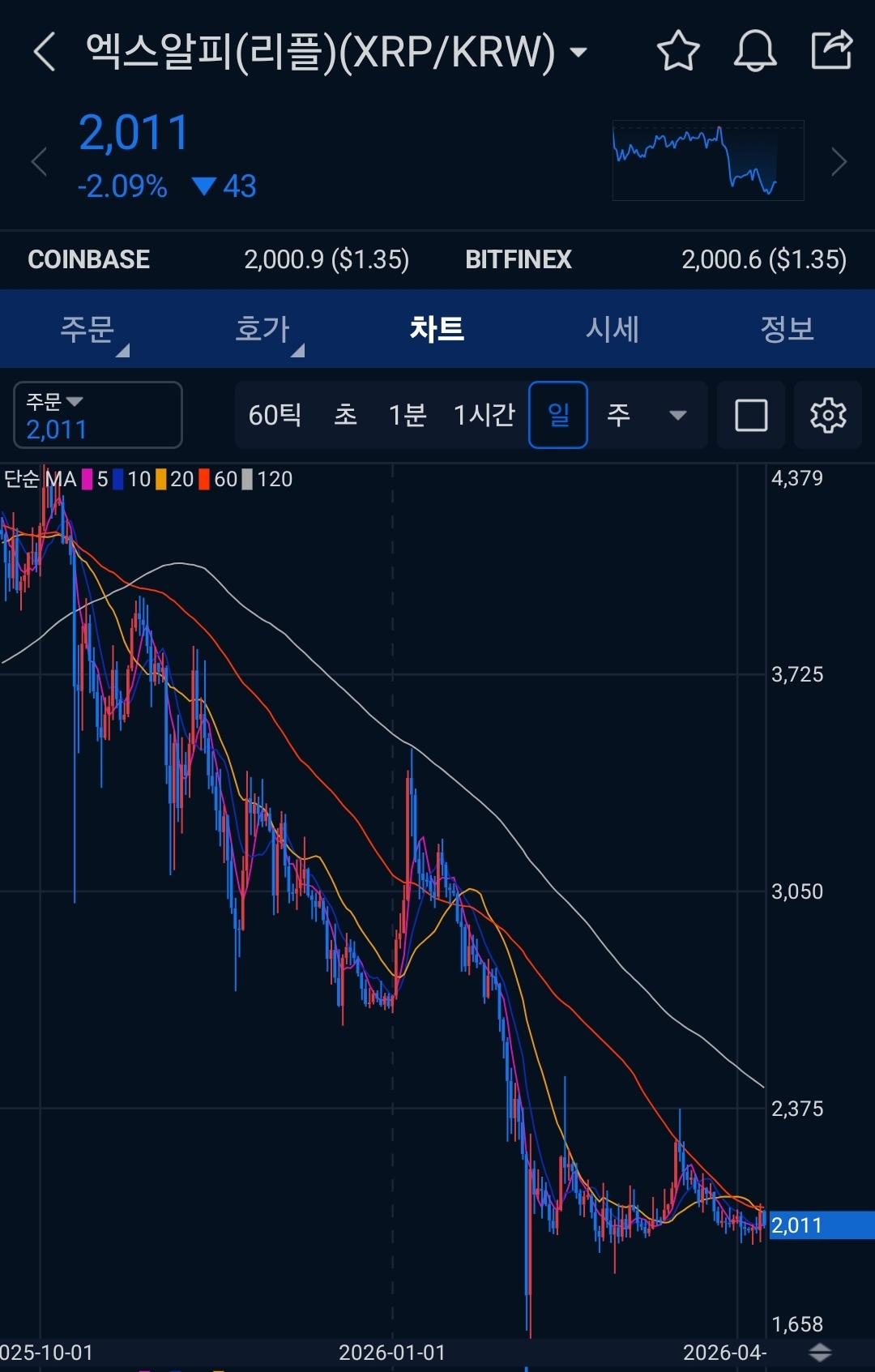Go back using the top-left arrow
Screen dimensions: 875x1372
(x=45, y=52)
